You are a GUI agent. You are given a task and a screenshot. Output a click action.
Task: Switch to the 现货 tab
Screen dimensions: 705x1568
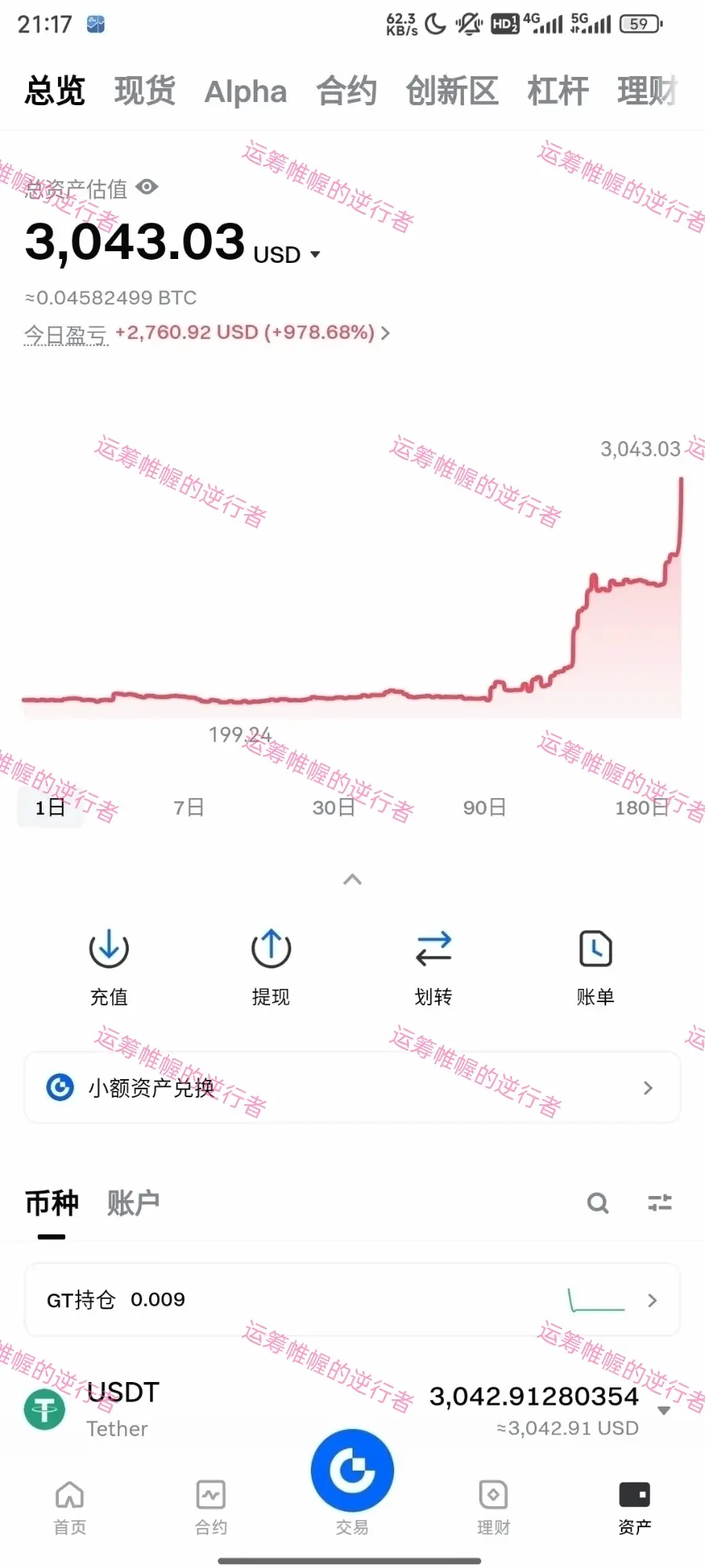click(144, 91)
